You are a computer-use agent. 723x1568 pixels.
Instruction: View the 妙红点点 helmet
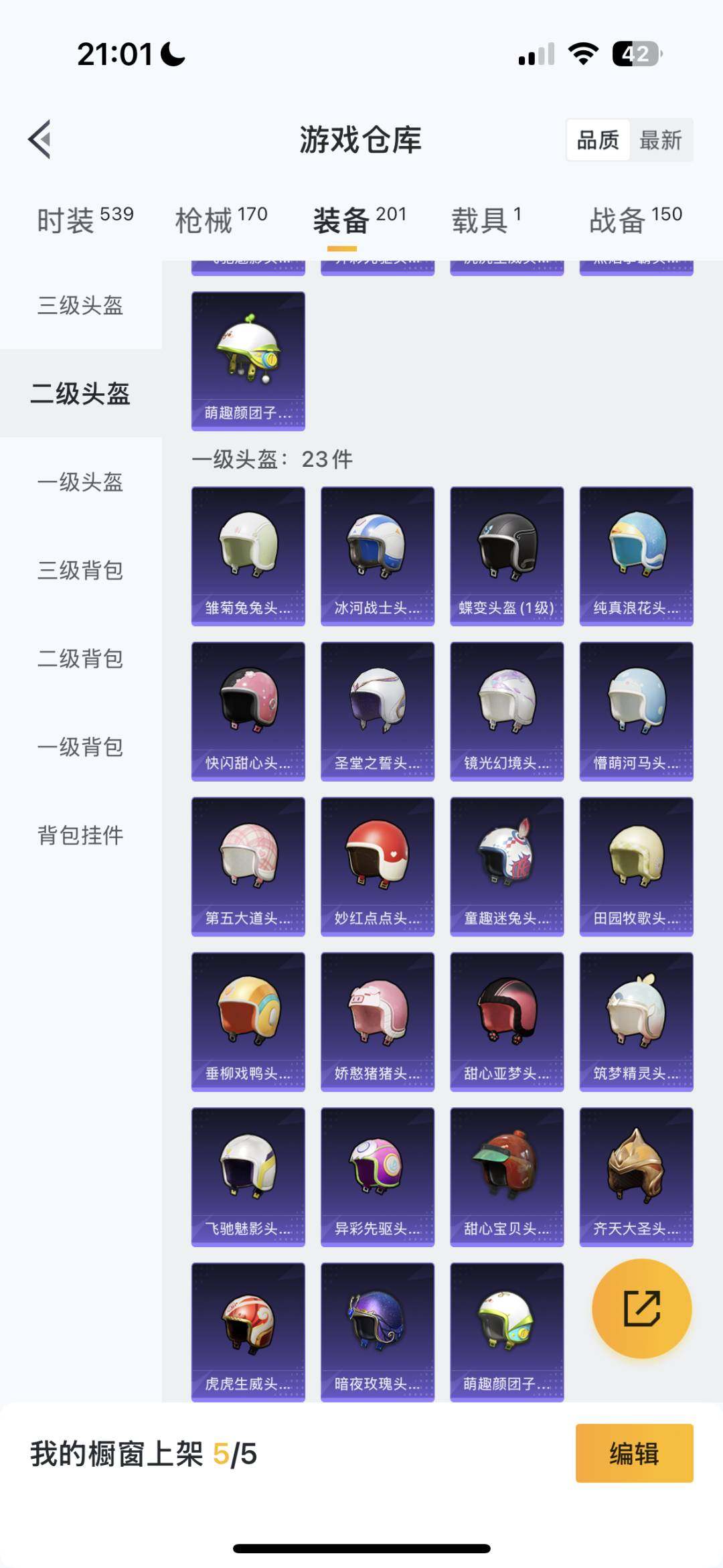point(378,865)
